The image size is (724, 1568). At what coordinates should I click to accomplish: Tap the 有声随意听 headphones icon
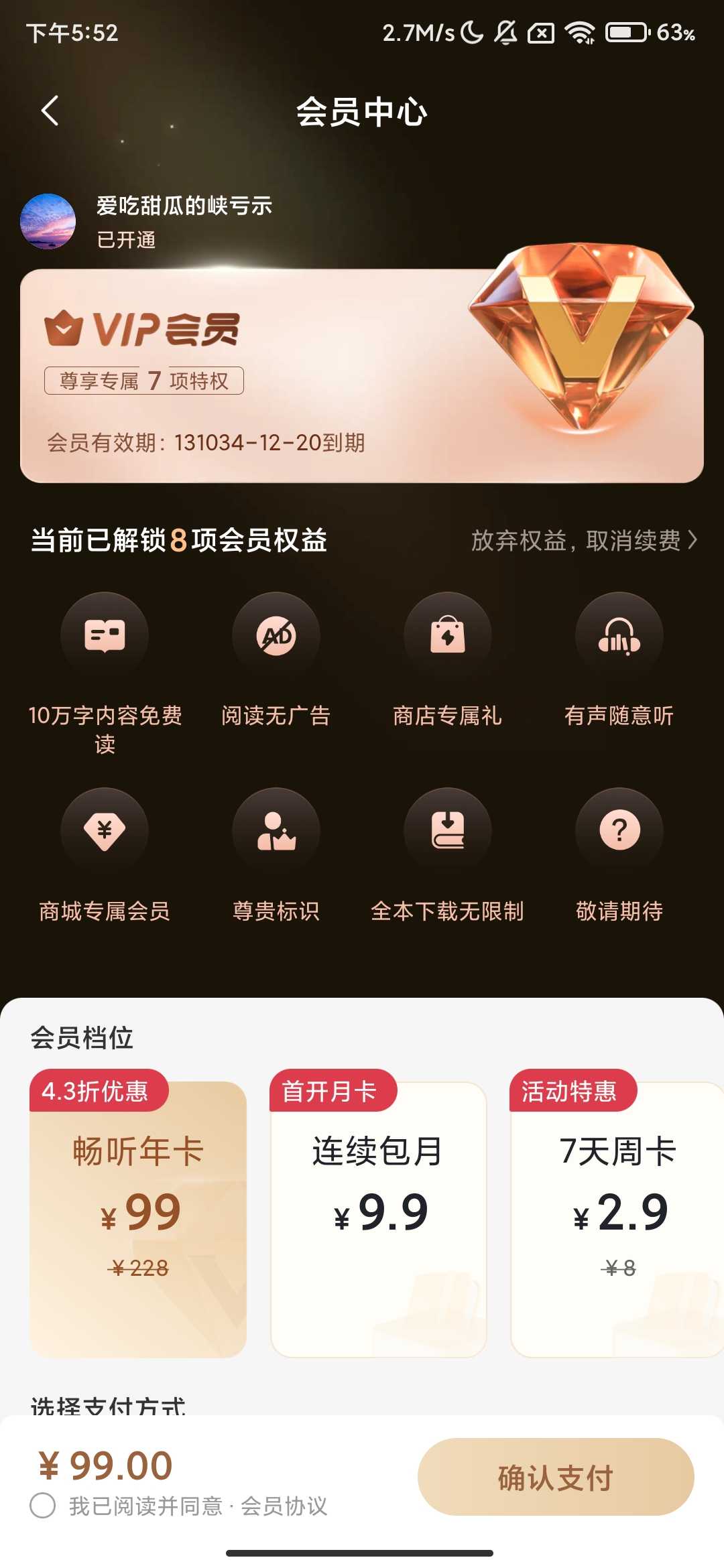tap(619, 637)
